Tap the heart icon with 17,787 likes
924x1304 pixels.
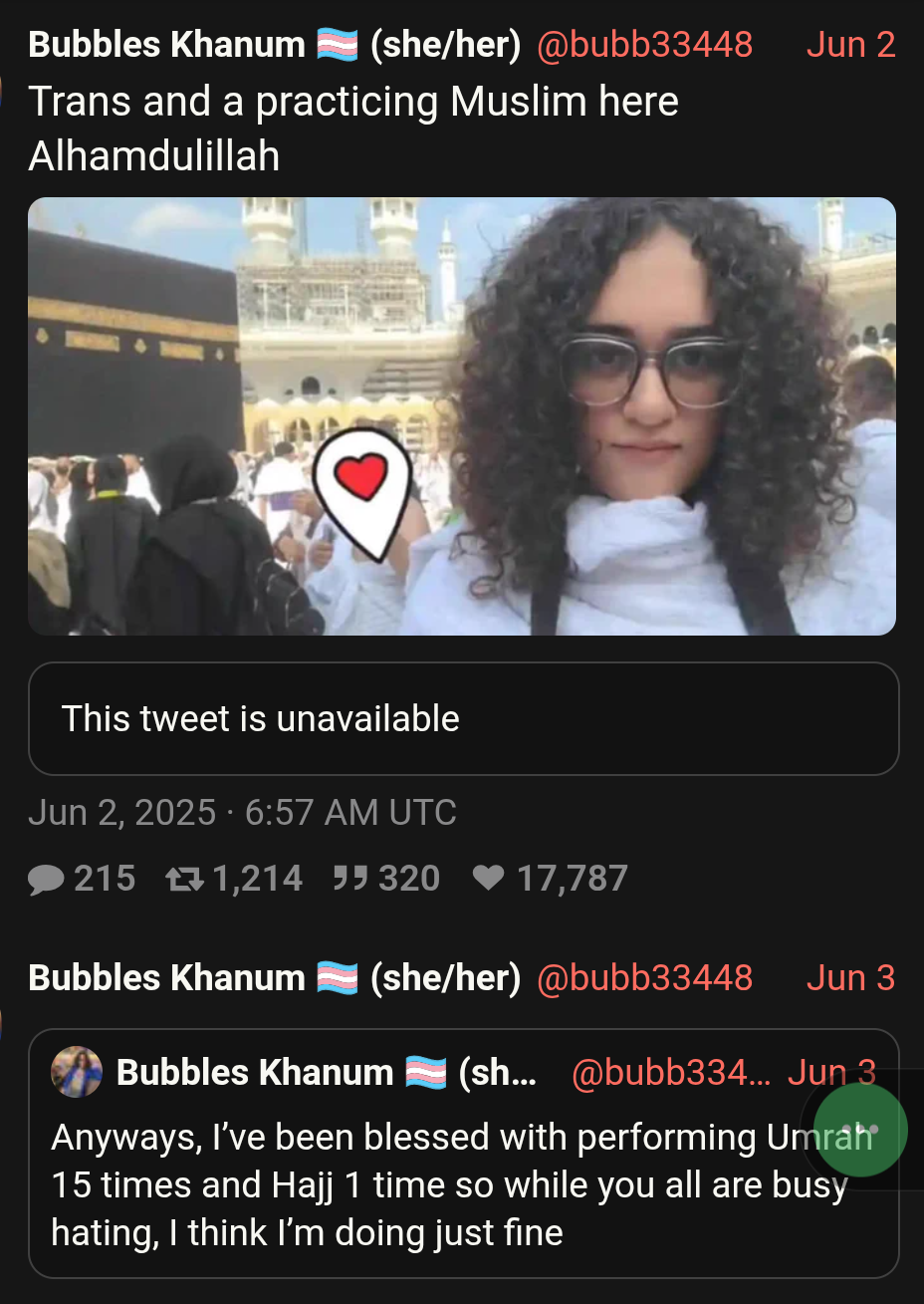click(488, 879)
